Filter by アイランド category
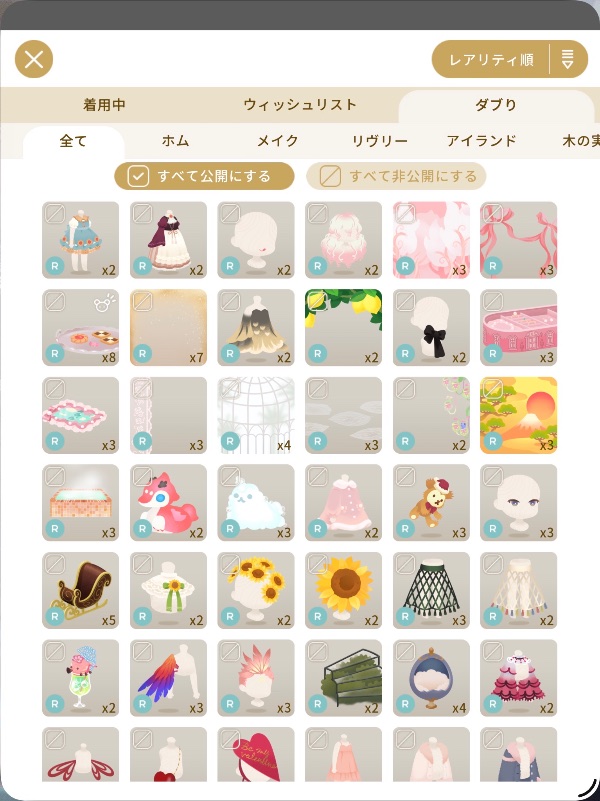 [482, 141]
